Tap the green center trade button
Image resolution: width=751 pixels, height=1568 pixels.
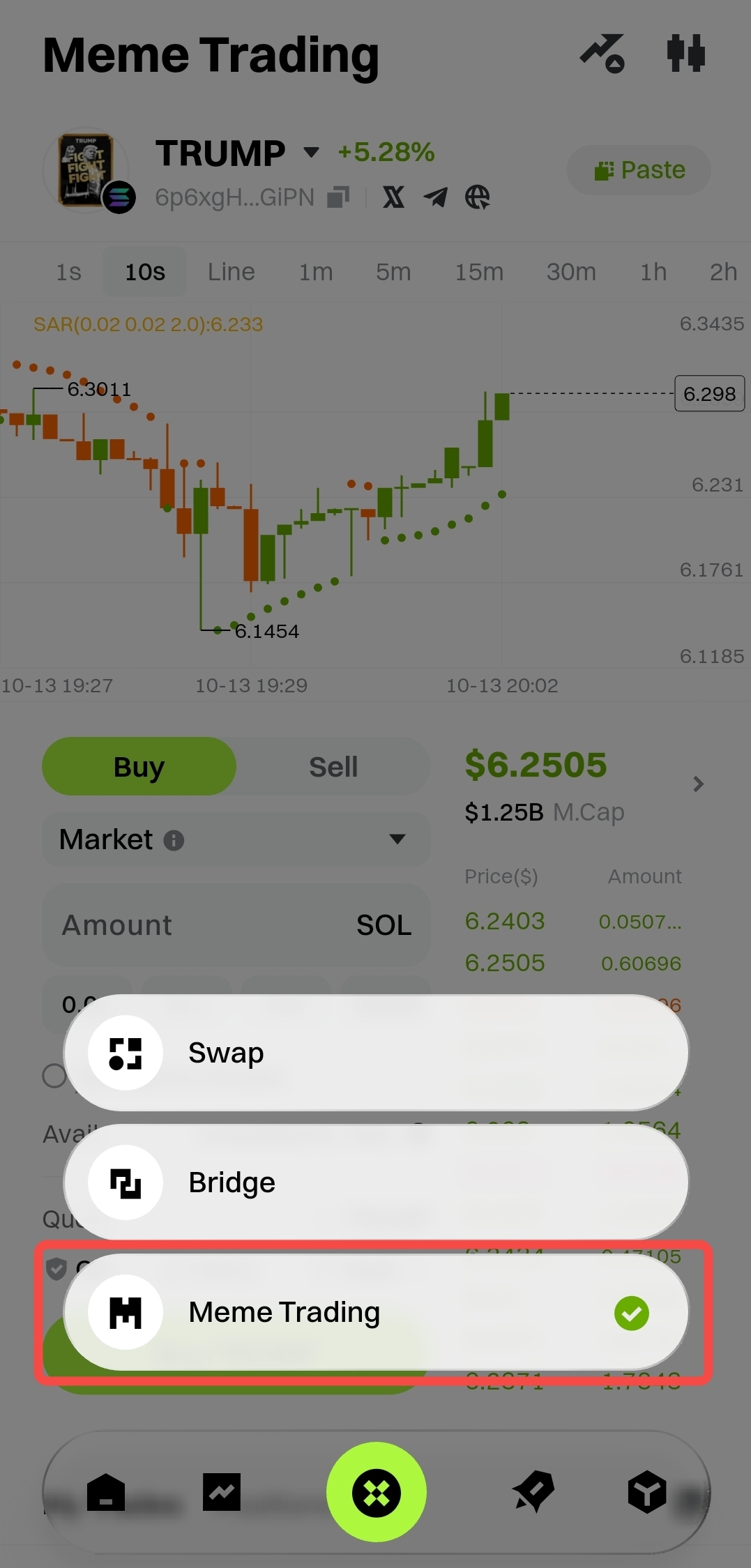click(x=377, y=1492)
